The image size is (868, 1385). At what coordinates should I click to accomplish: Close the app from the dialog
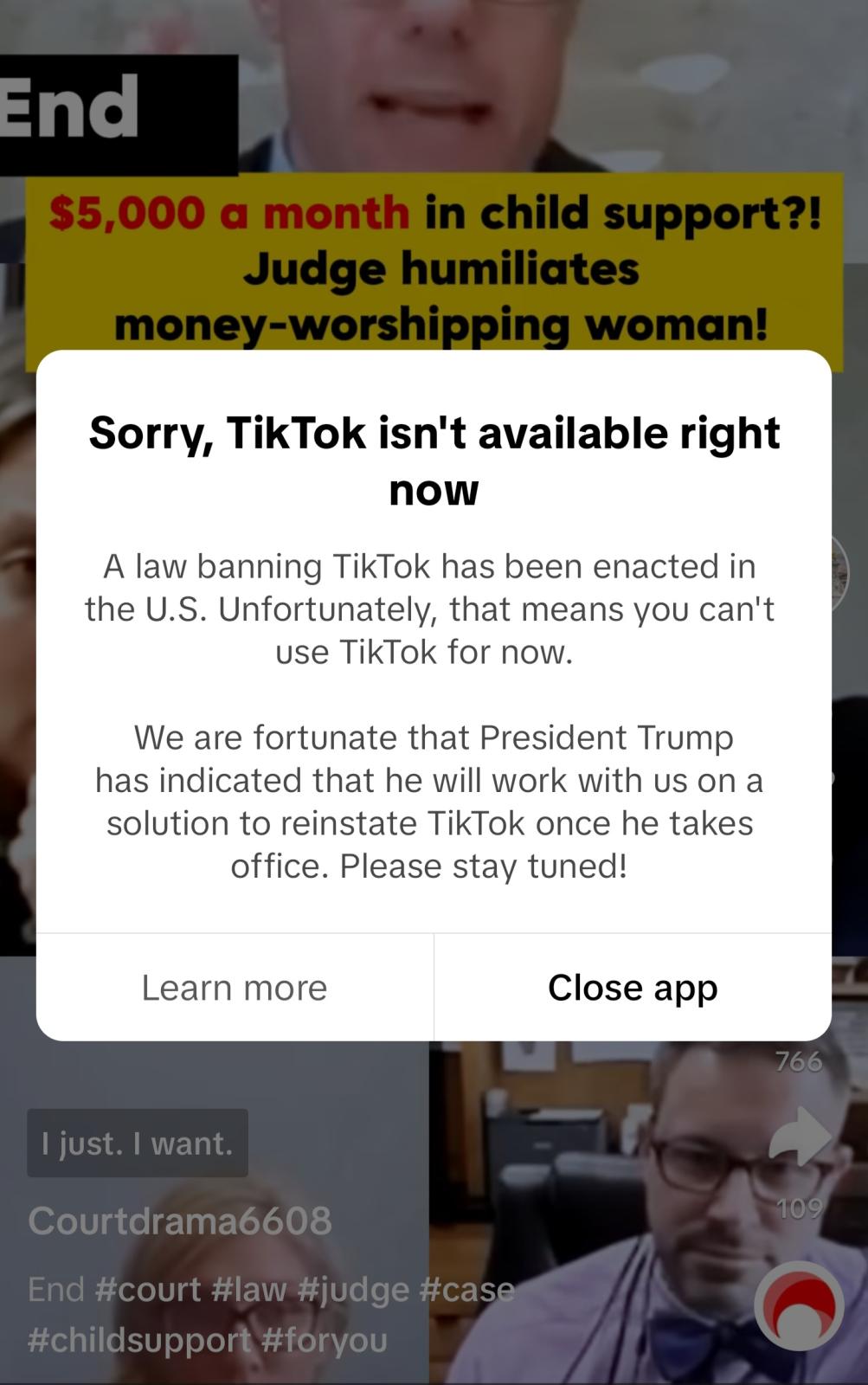coord(633,988)
